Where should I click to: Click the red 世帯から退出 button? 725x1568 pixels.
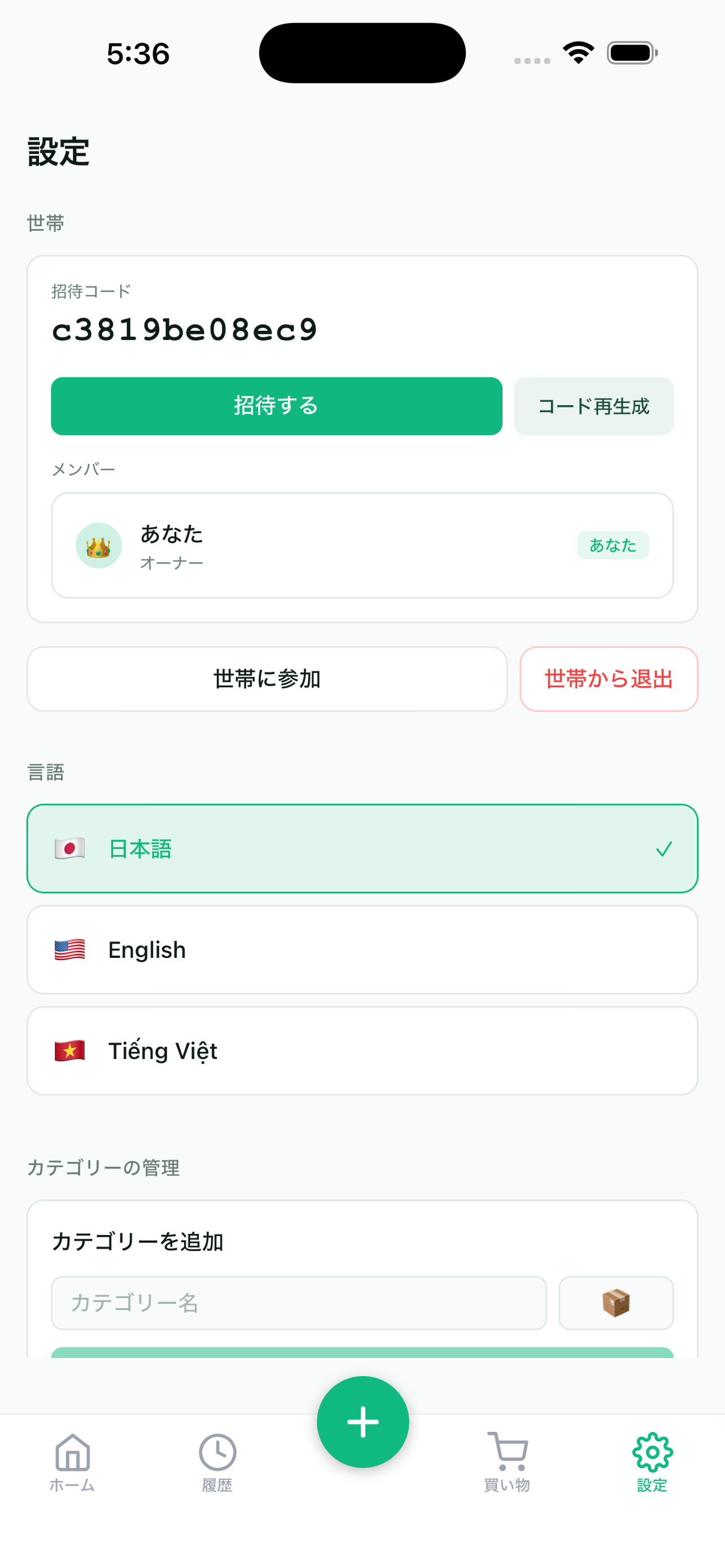click(x=608, y=680)
